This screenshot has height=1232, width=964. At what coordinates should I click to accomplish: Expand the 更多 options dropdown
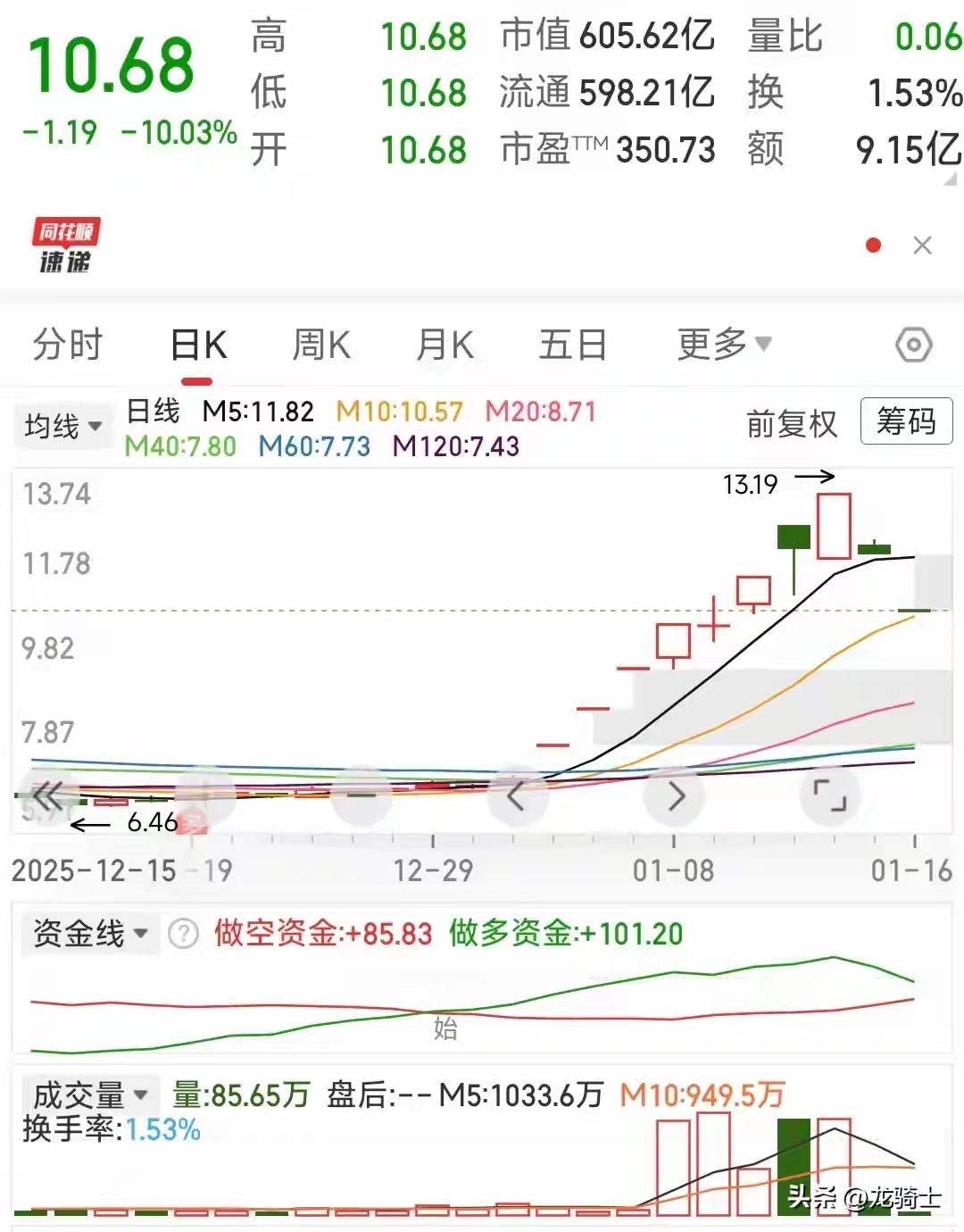723,345
